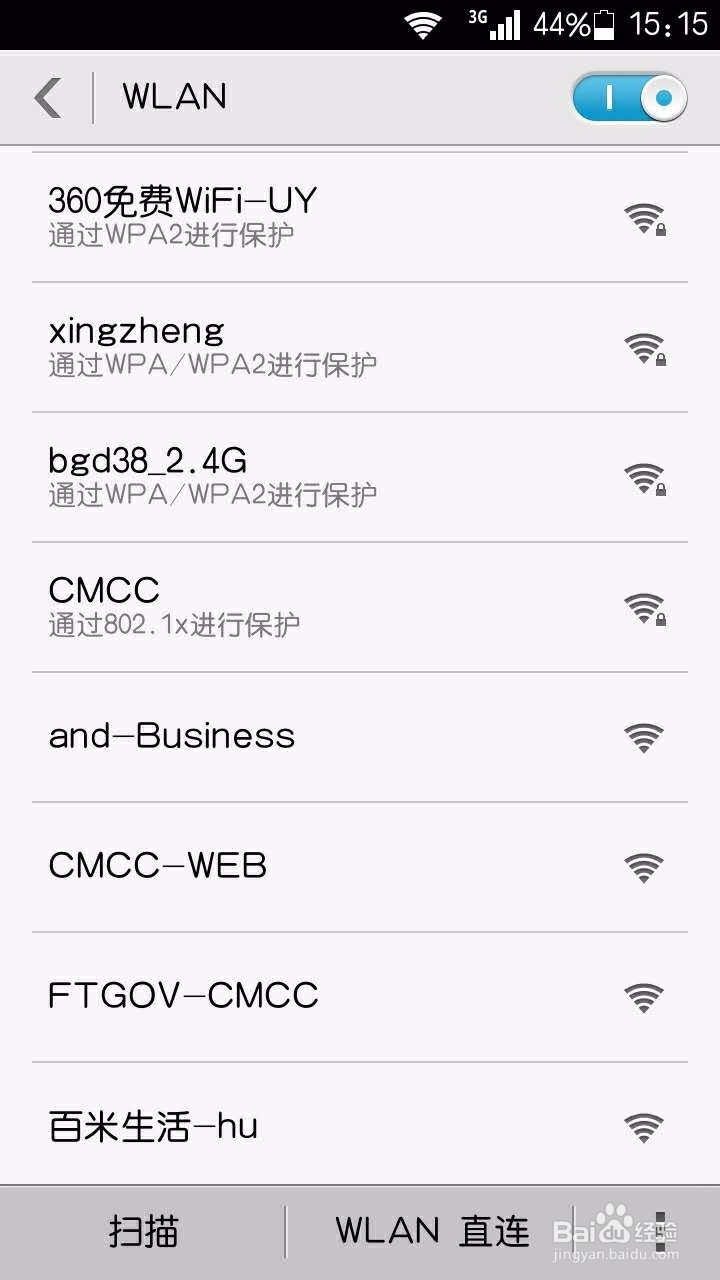The height and width of the screenshot is (1280, 720).
Task: Tap the CMCC-WEB network
Action: pos(360,867)
